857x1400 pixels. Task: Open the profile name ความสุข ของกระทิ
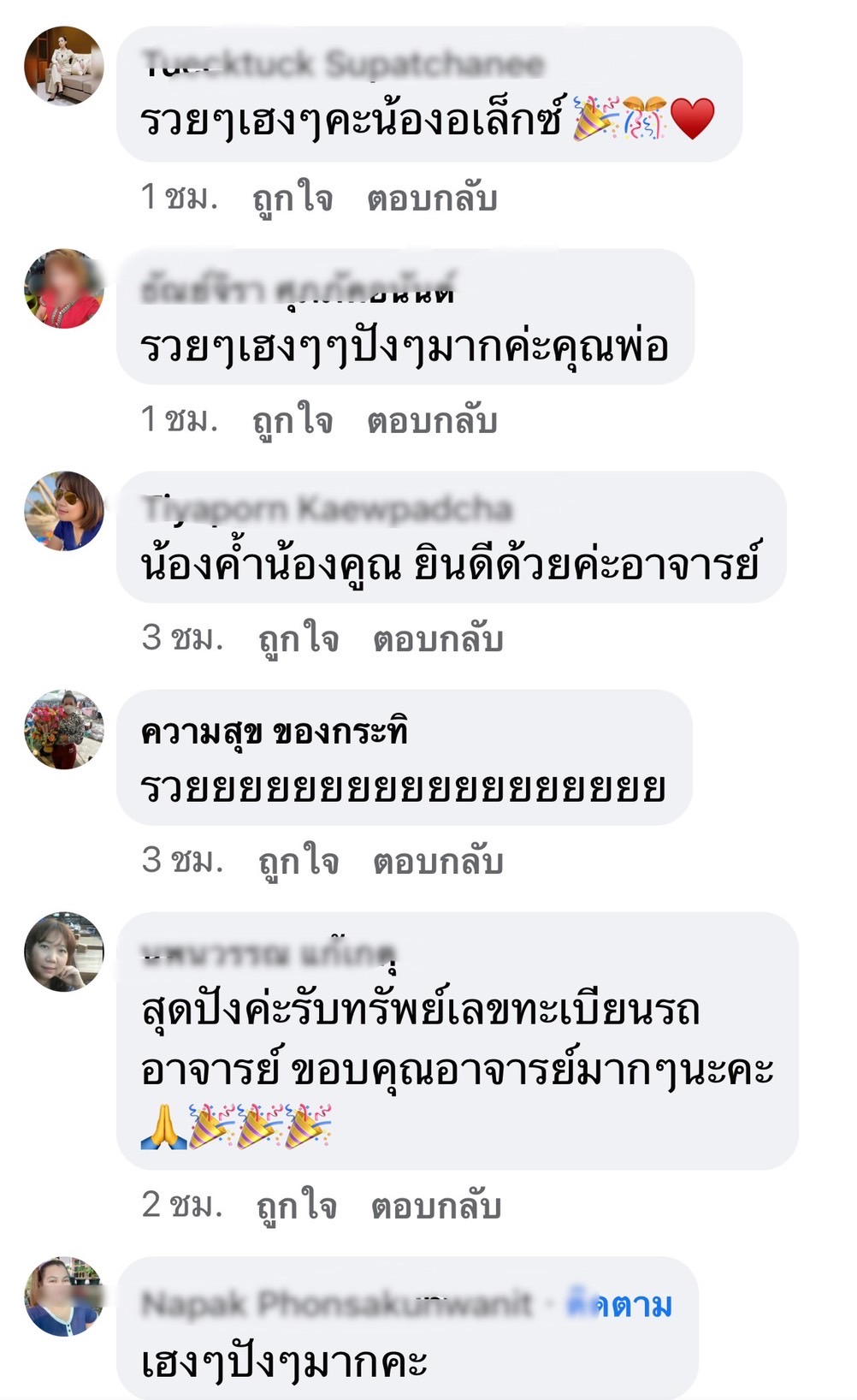(x=275, y=733)
